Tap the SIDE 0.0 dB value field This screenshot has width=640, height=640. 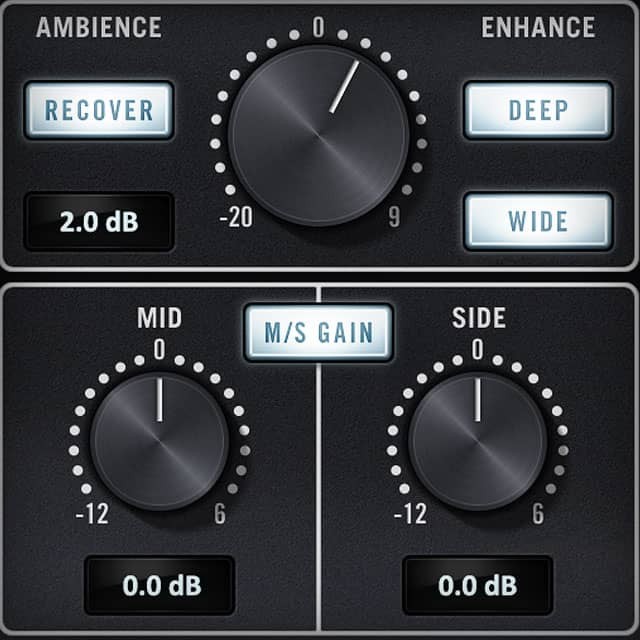click(x=477, y=585)
